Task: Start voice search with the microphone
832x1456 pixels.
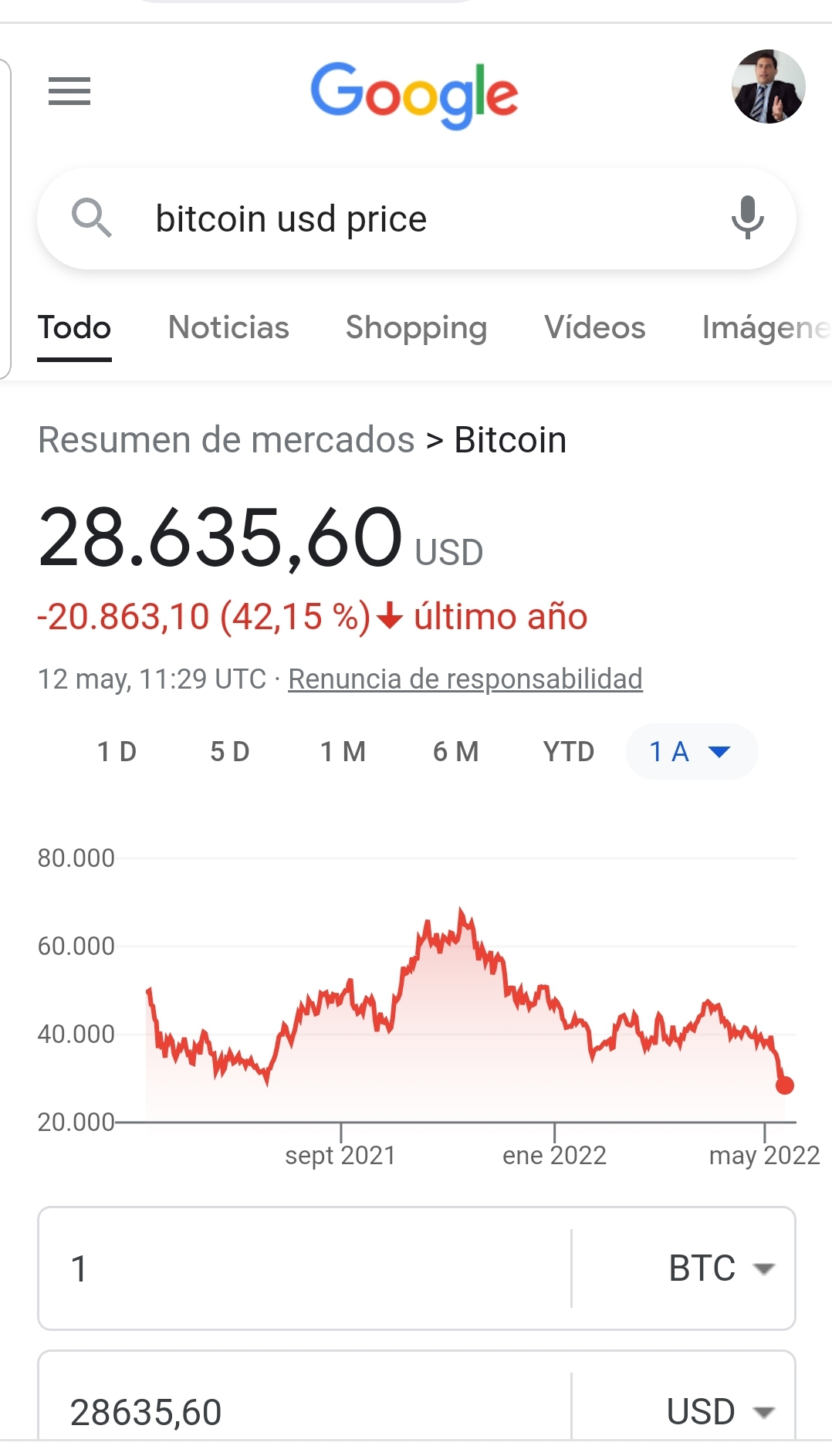Action: 747,218
